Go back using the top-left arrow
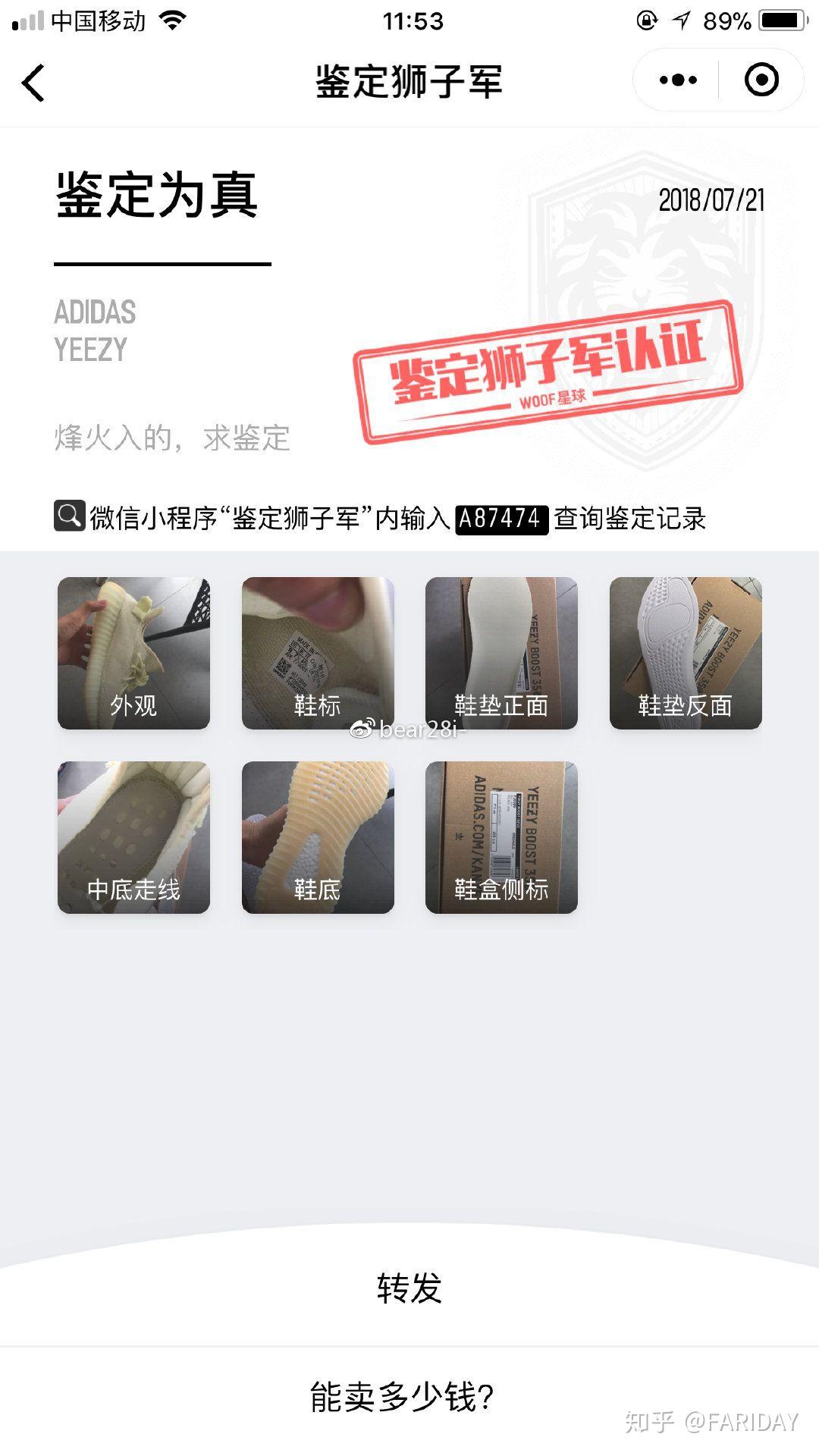This screenshot has width=819, height=1456. coord(33,82)
